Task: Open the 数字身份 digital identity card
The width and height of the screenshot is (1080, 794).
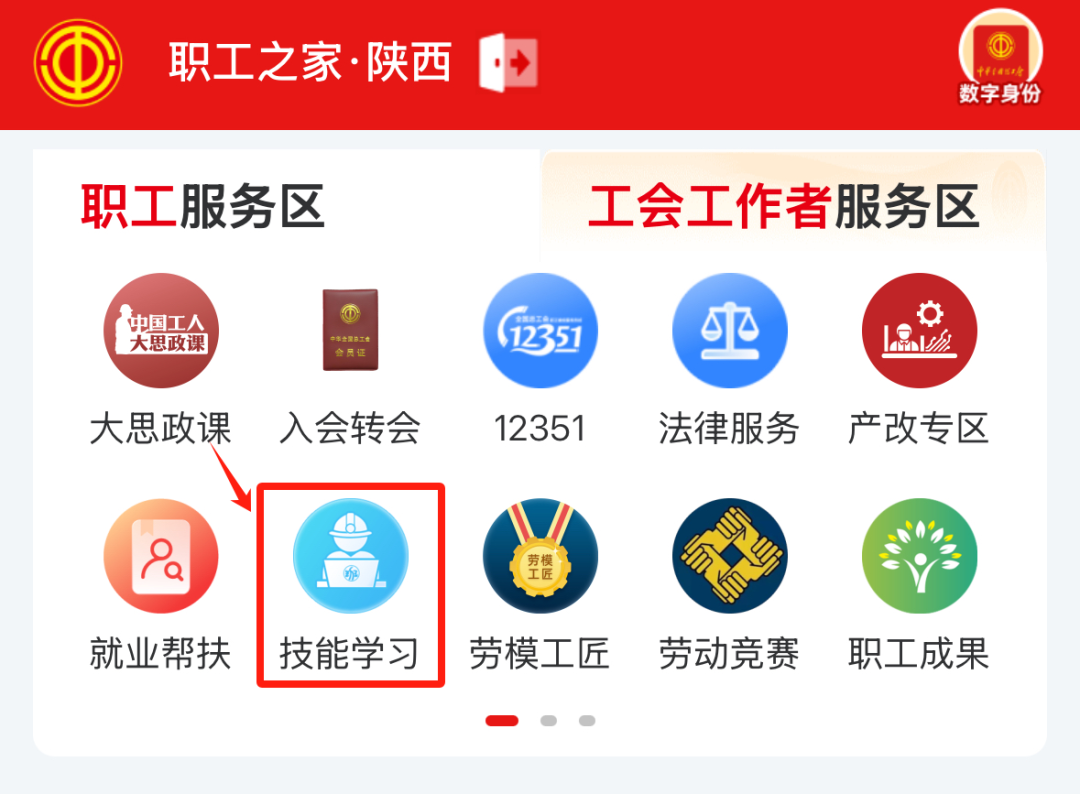Action: tap(1000, 60)
